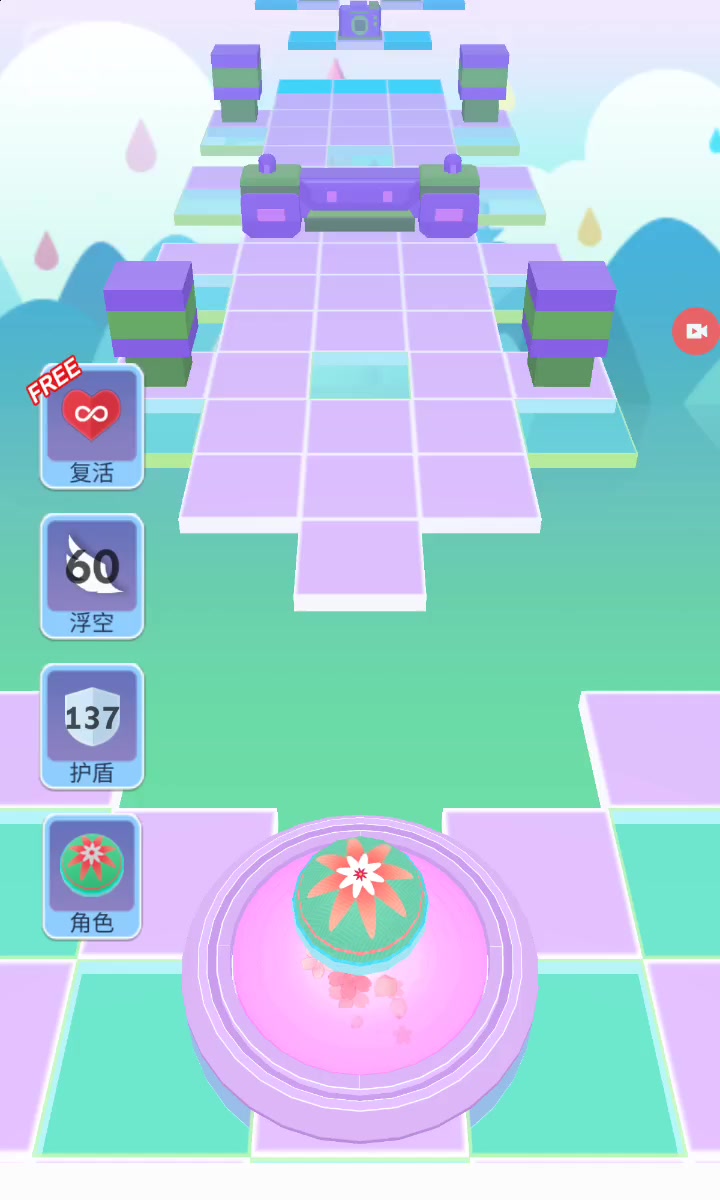Activate the 护盾 shield power-up

click(92, 726)
